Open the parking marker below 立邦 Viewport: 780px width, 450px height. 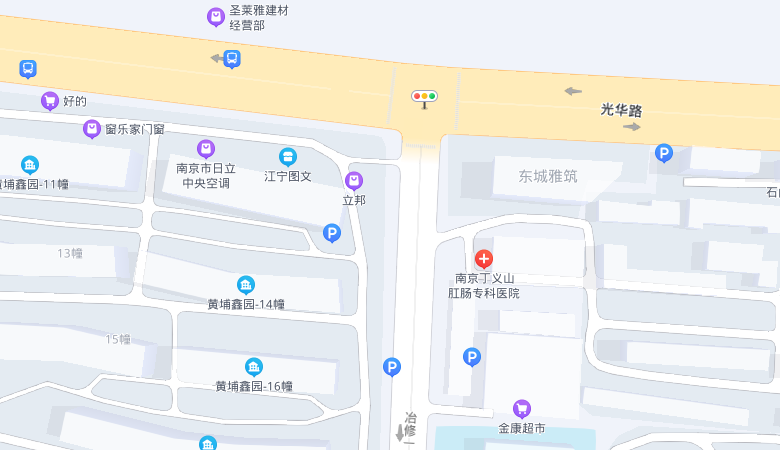332,233
